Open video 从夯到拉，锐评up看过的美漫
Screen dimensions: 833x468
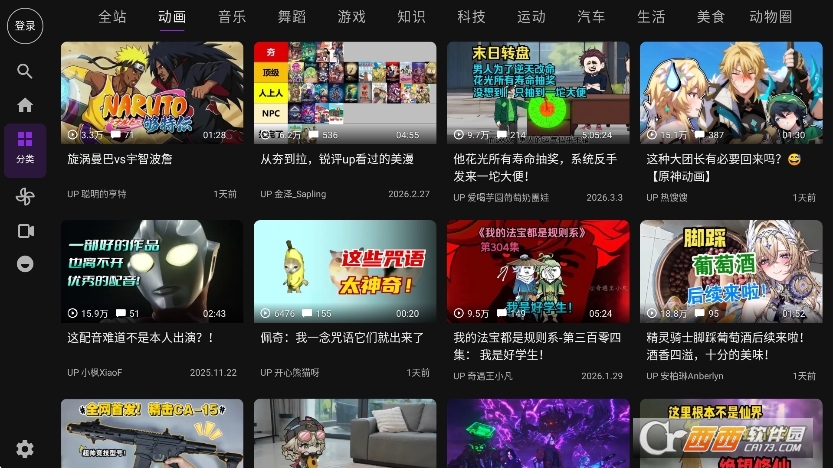point(345,93)
